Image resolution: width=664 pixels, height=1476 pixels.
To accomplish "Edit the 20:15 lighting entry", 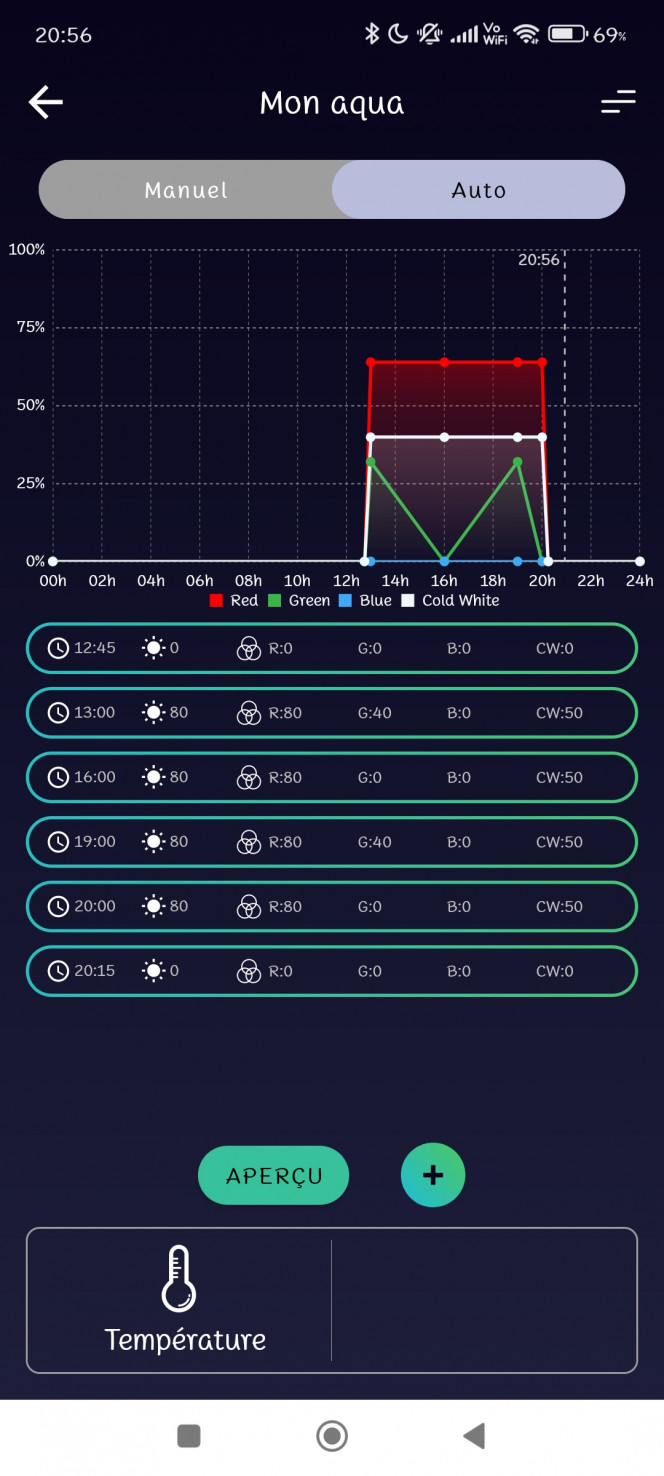I will [x=331, y=971].
